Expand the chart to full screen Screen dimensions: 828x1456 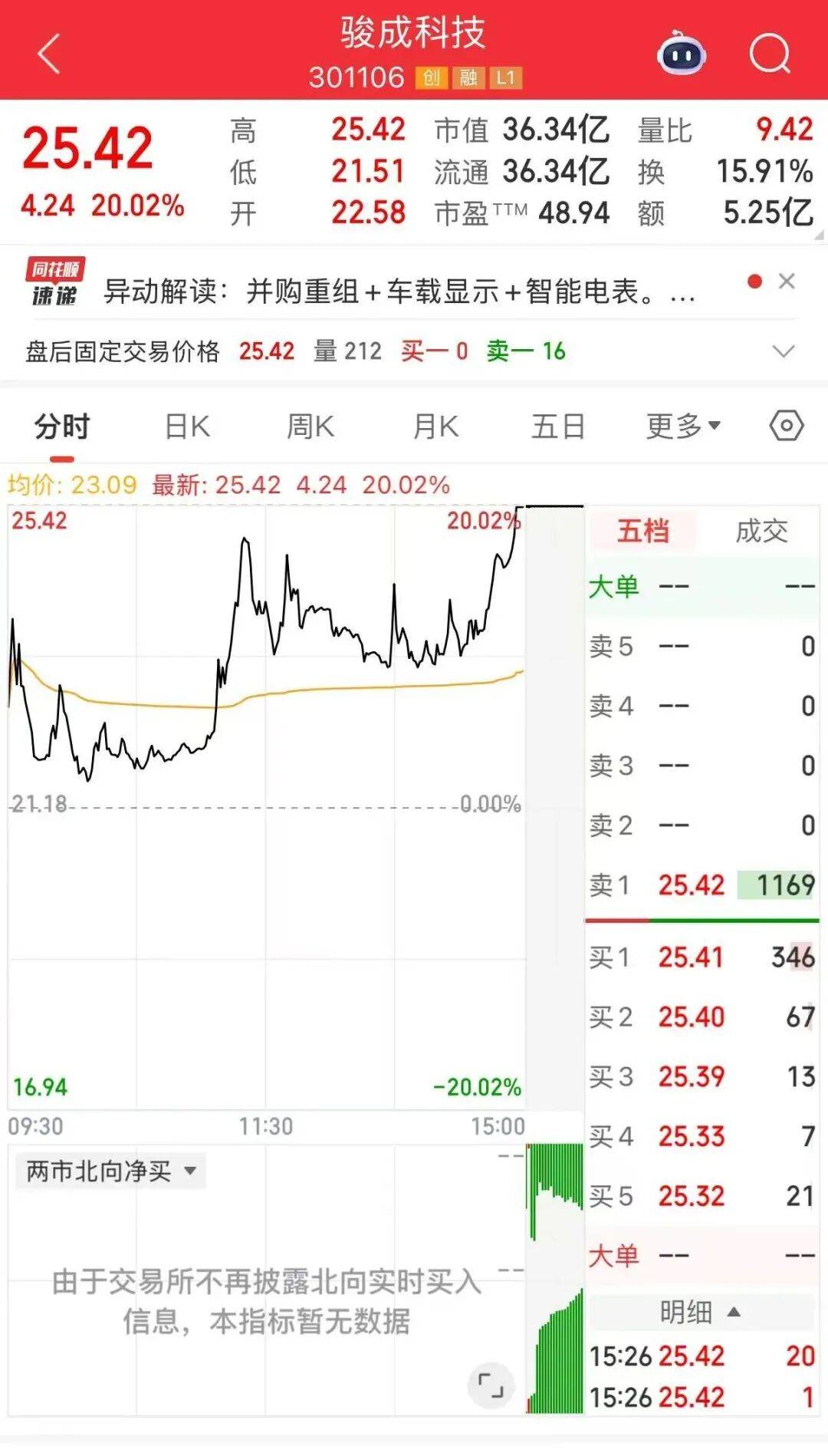click(491, 1385)
